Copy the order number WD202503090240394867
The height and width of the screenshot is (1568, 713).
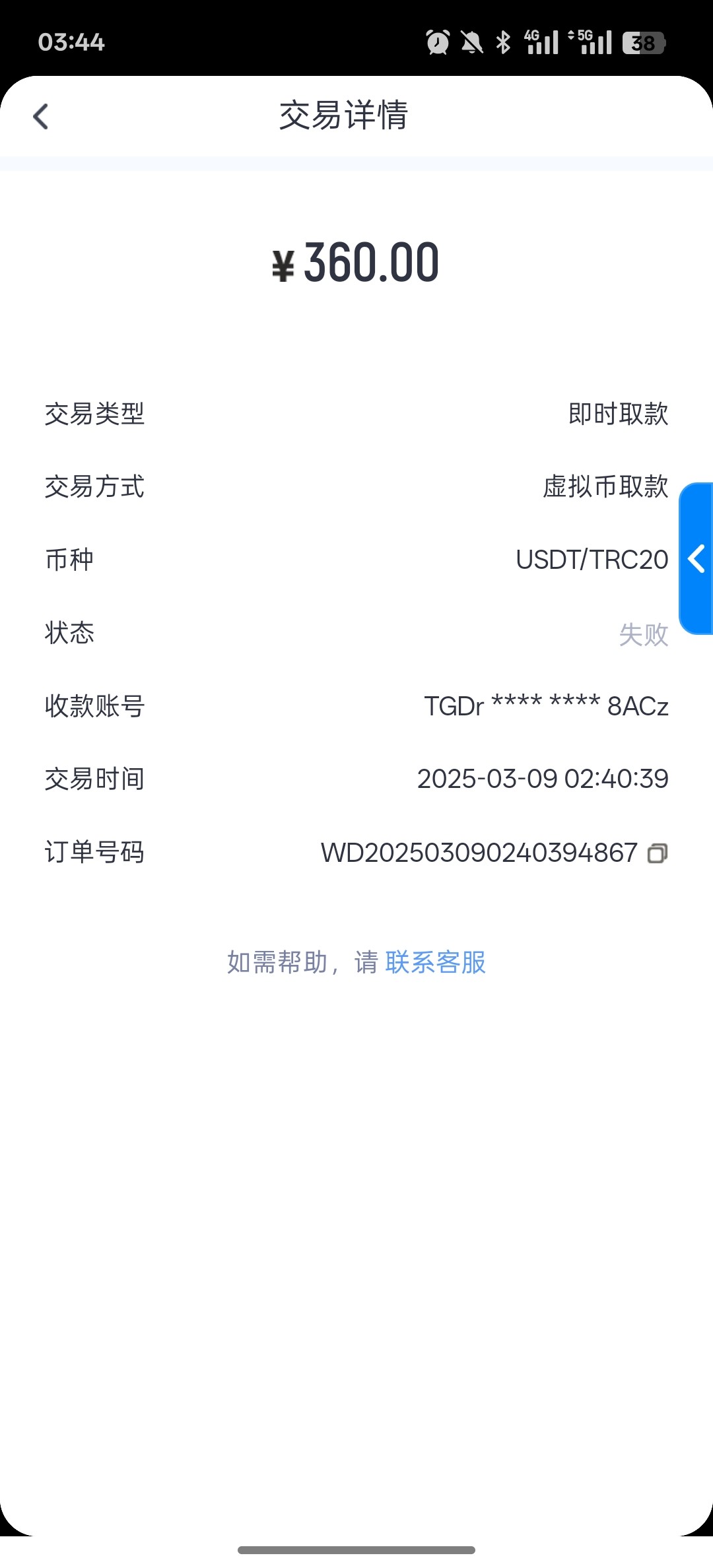coord(657,853)
